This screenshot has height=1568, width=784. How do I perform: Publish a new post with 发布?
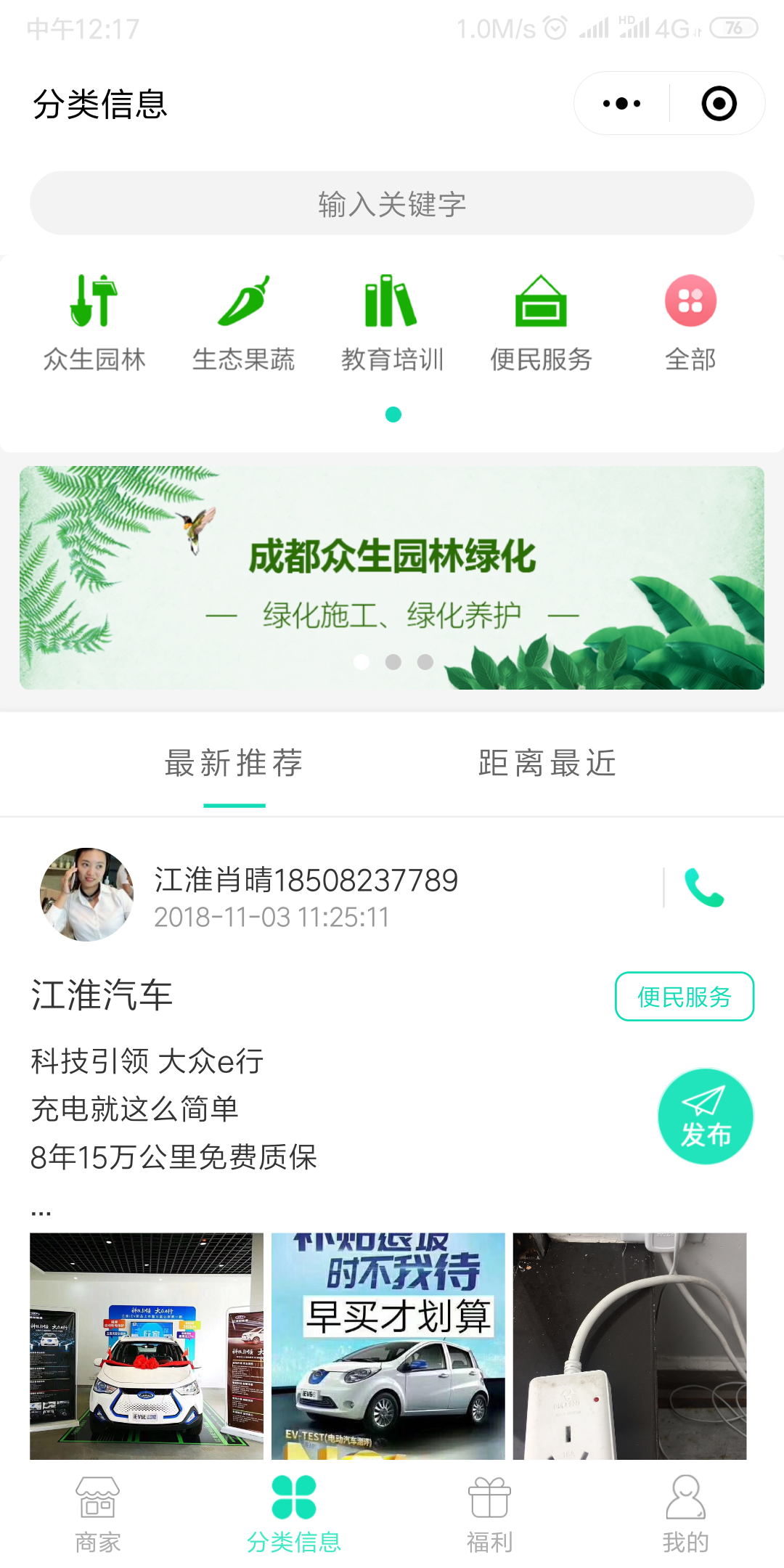[705, 1116]
